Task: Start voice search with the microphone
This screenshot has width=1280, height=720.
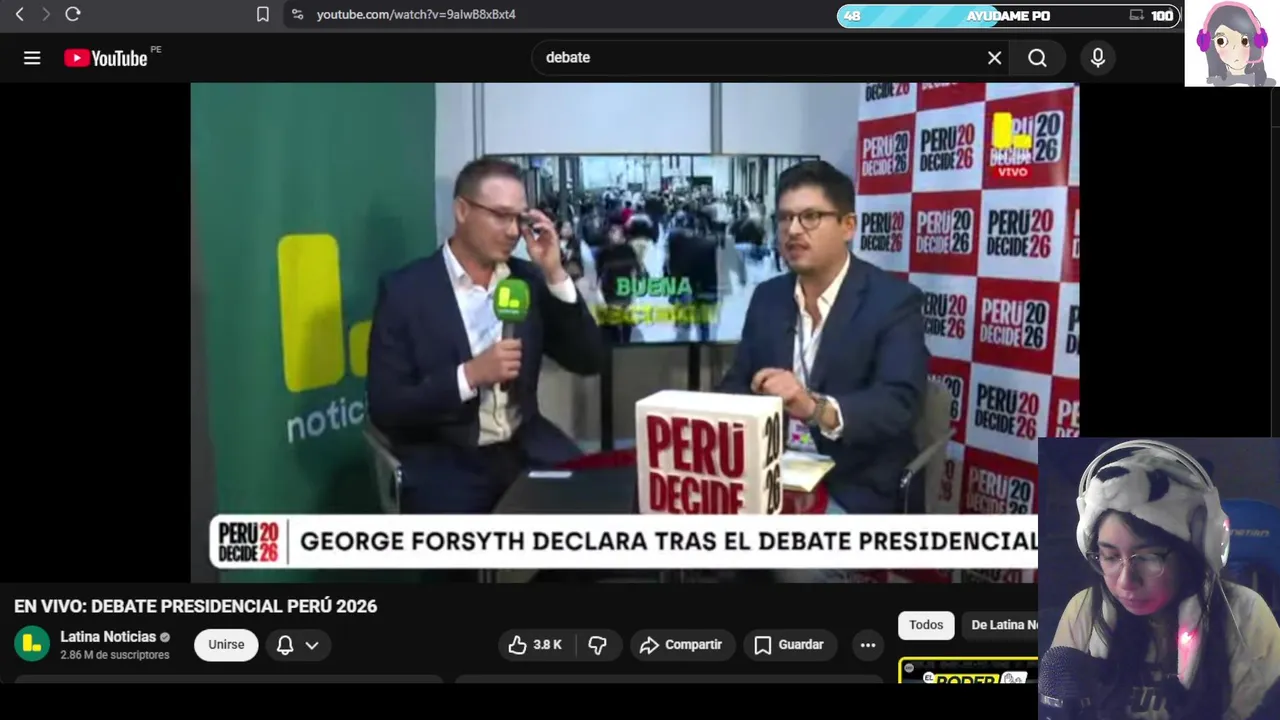Action: [x=1097, y=58]
